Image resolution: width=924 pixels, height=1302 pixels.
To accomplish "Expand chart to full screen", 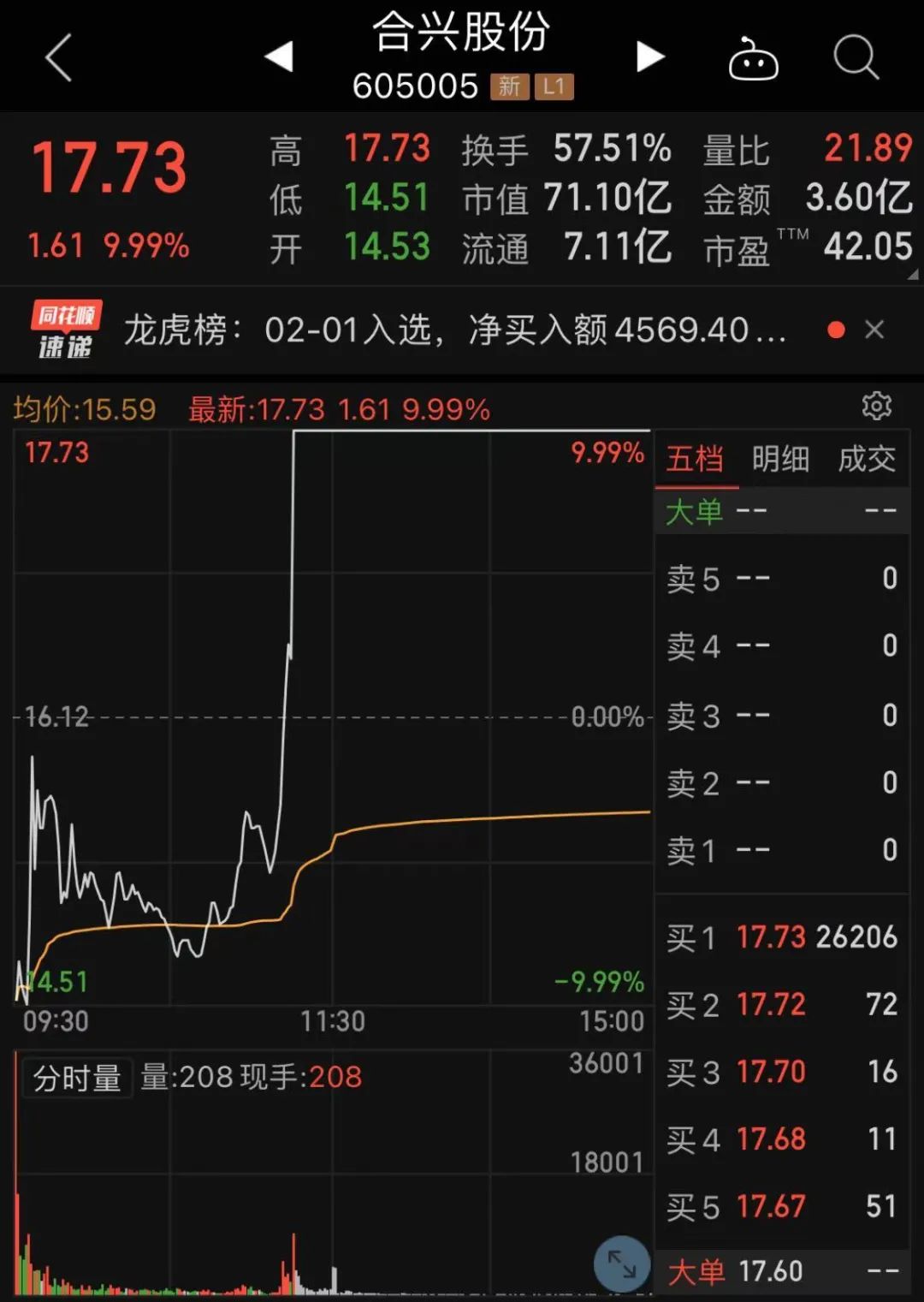I will point(622,1263).
